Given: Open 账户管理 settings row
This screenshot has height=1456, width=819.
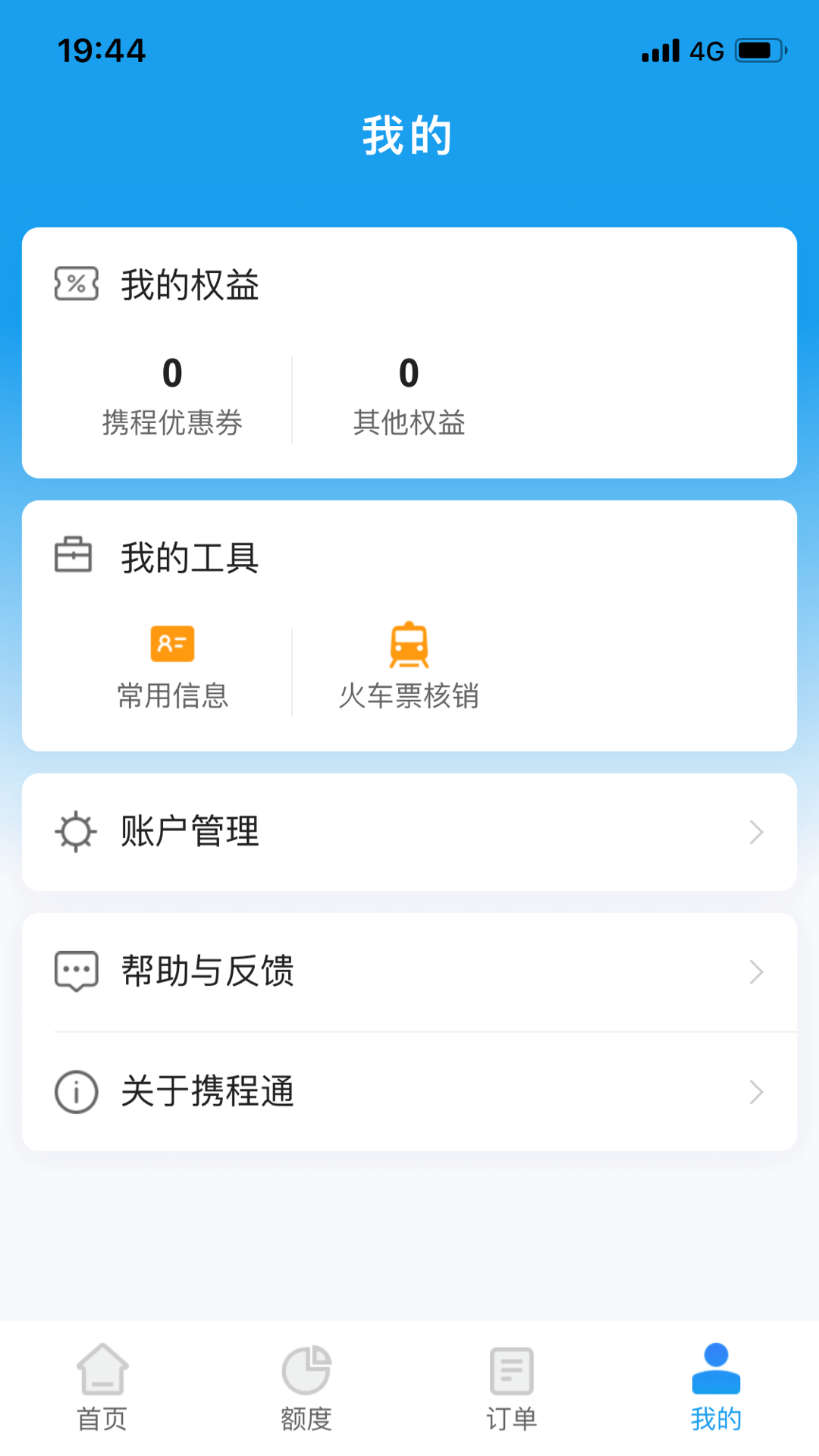Looking at the screenshot, I should coord(409,832).
